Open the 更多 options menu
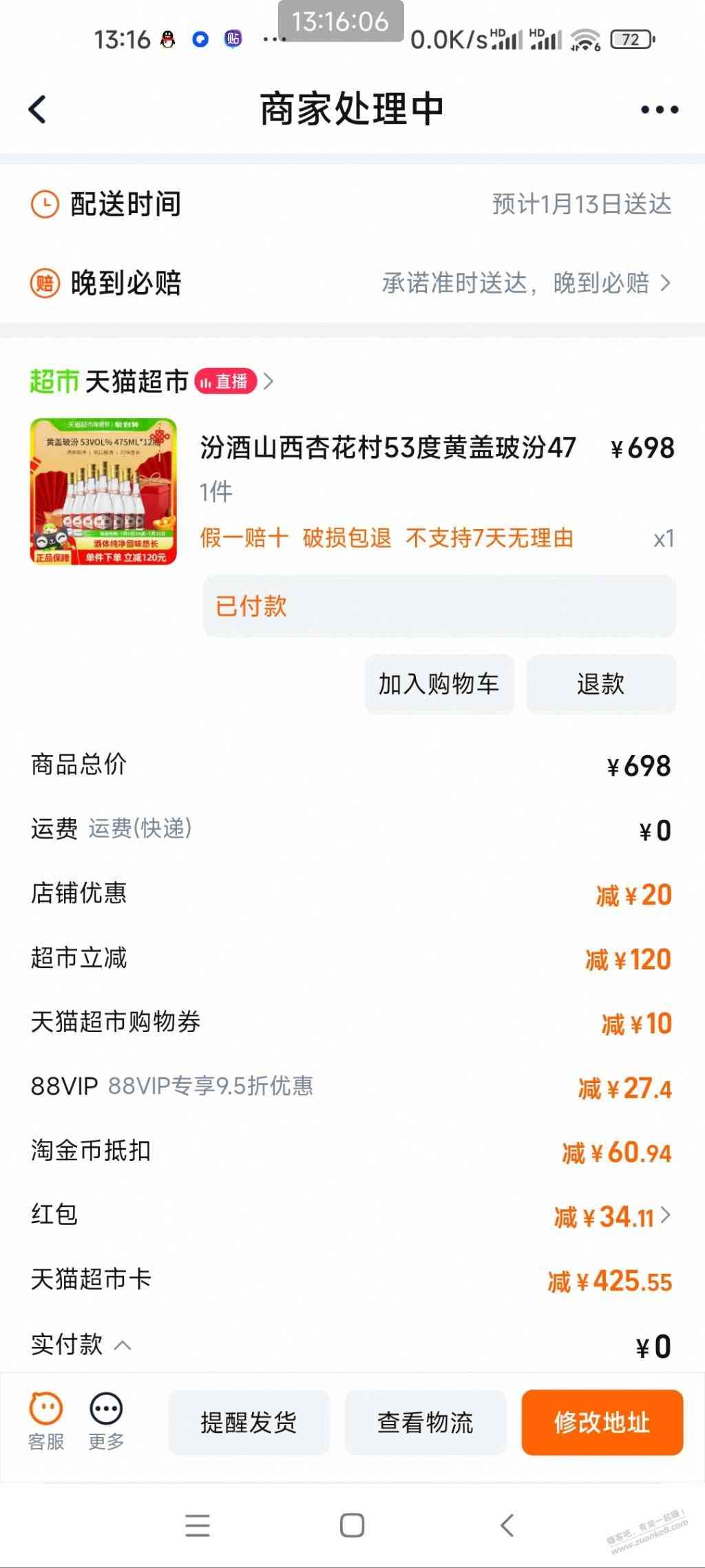This screenshot has height=1568, width=705. click(x=106, y=1422)
